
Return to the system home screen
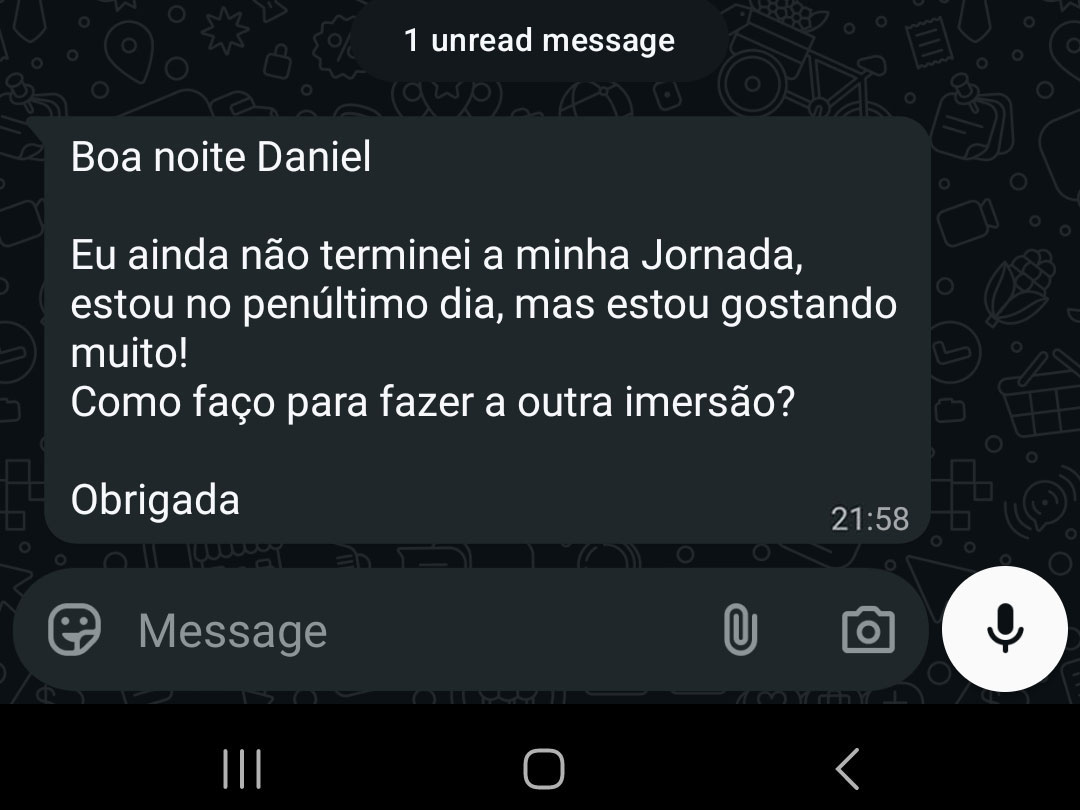pos(543,769)
